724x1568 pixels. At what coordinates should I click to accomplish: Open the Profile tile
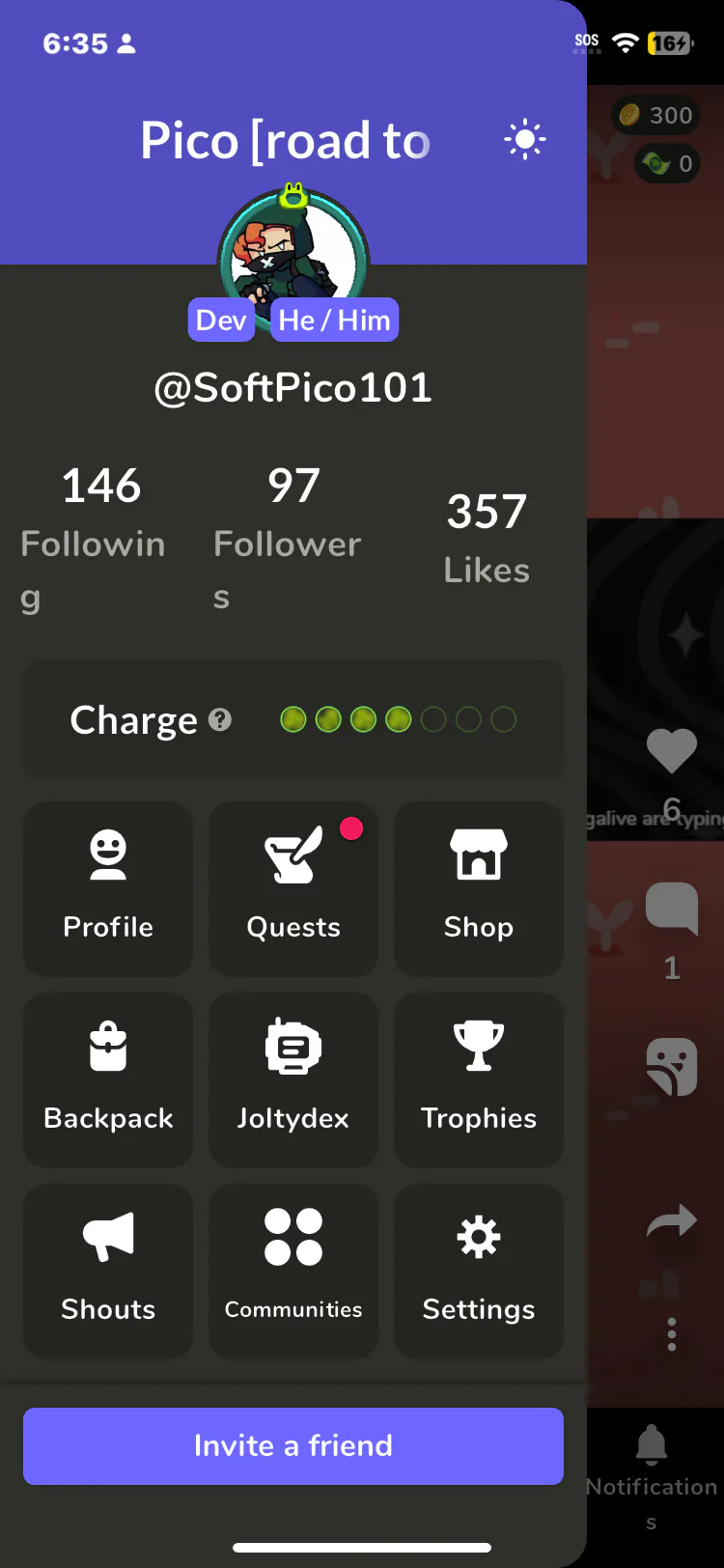108,887
